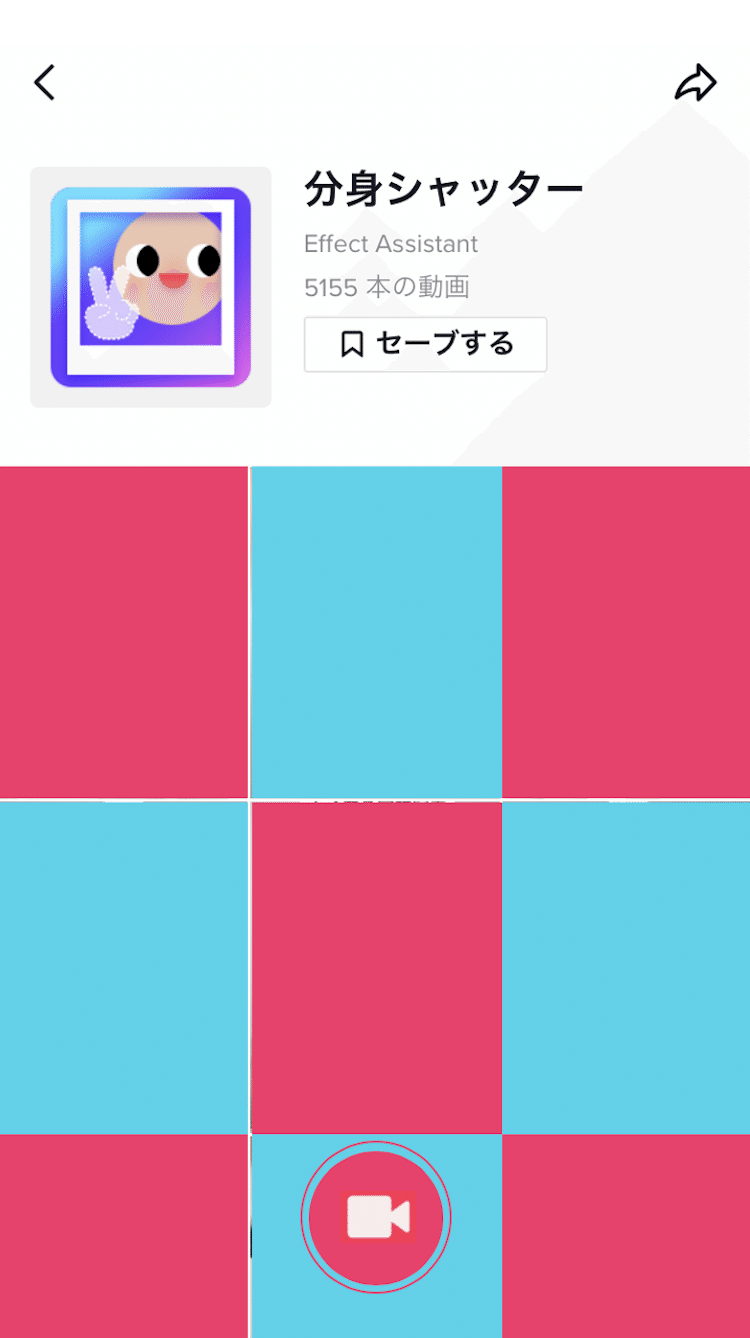The image size is (750, 1338).
Task: Start recording with the camera button
Action: pyautogui.click(x=376, y=1217)
